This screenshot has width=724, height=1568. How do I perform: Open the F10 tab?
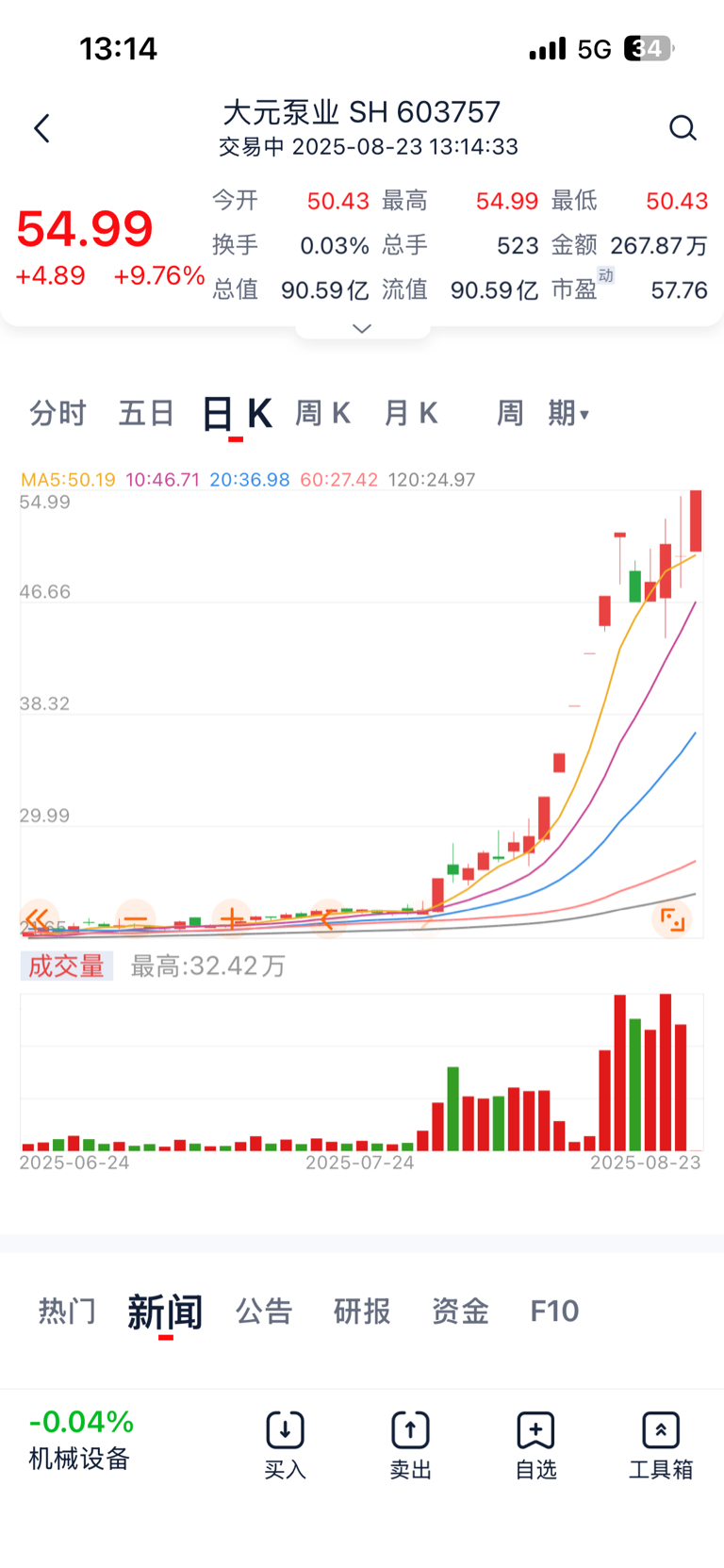[554, 1311]
